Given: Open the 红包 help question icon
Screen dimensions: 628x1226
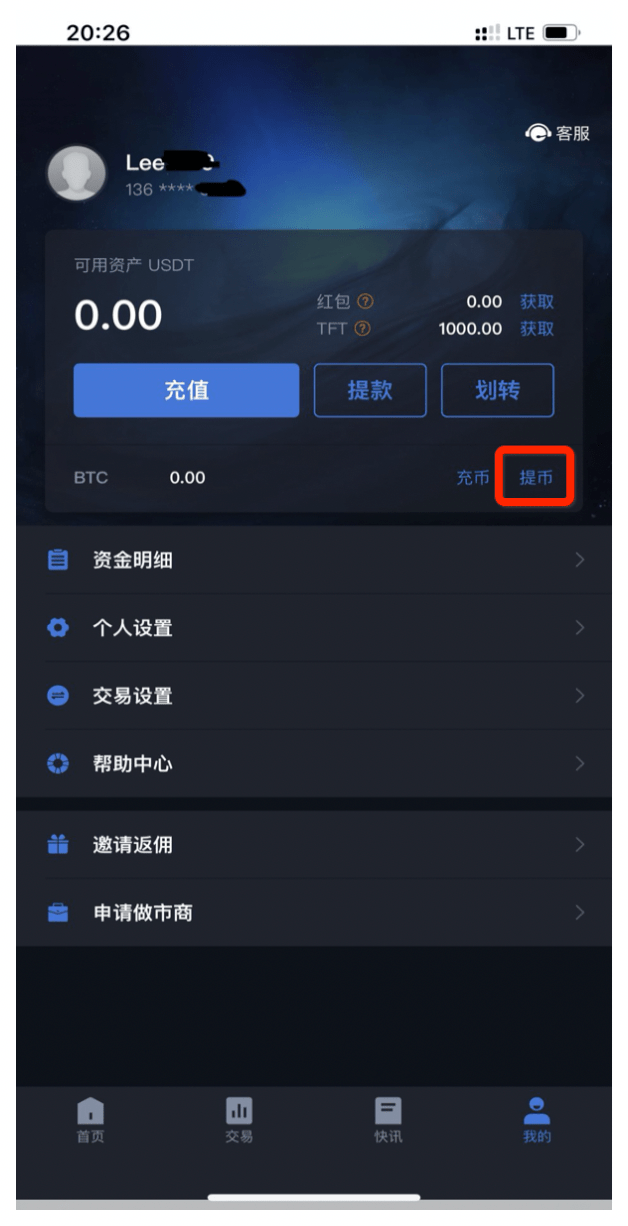Looking at the screenshot, I should pos(365,302).
